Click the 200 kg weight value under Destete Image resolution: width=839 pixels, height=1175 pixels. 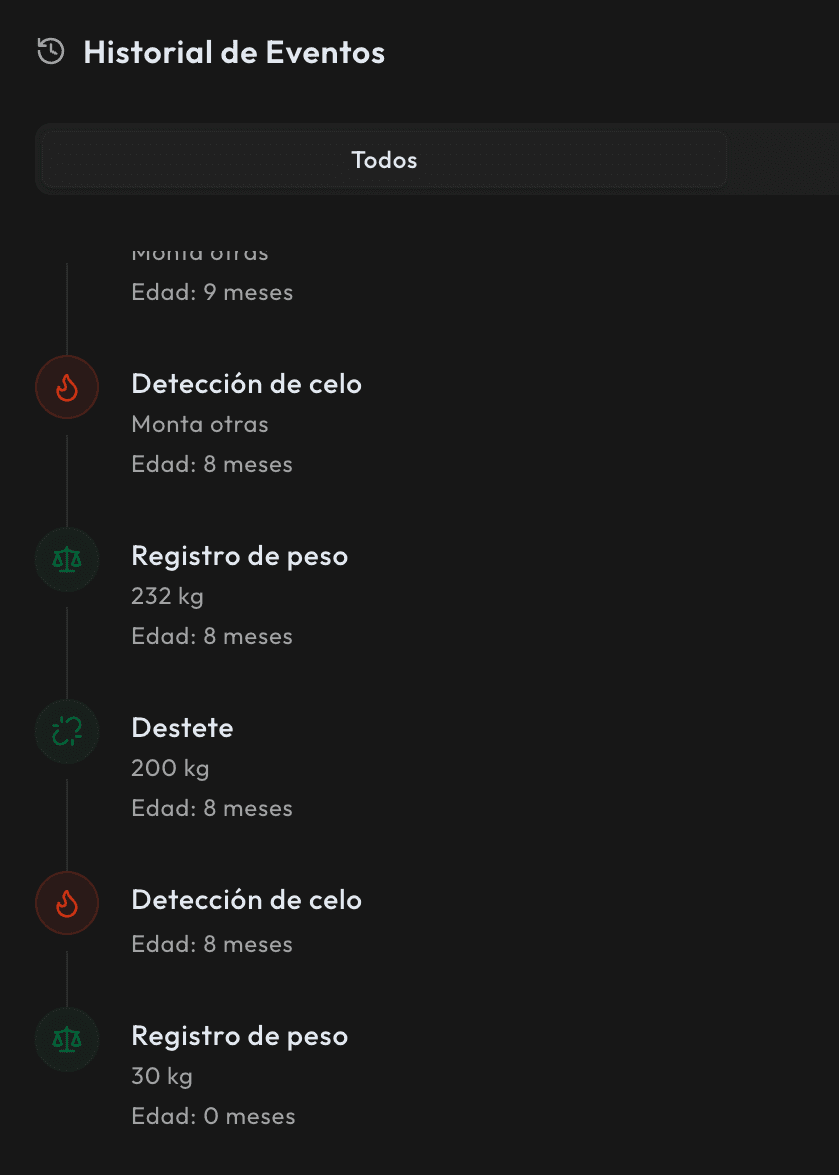[170, 768]
